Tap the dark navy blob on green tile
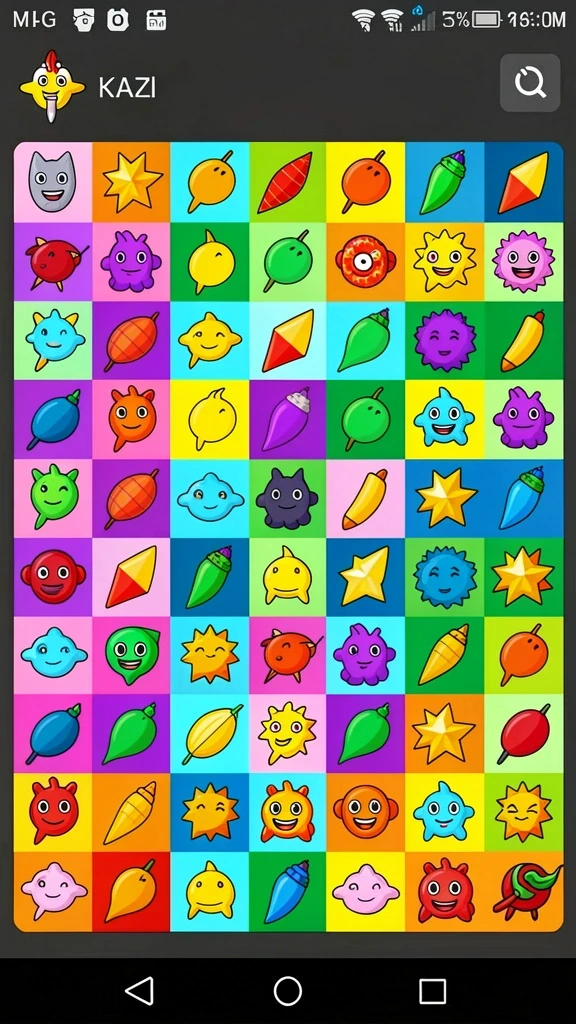Viewport: 576px width, 1024px height. [x=287, y=498]
